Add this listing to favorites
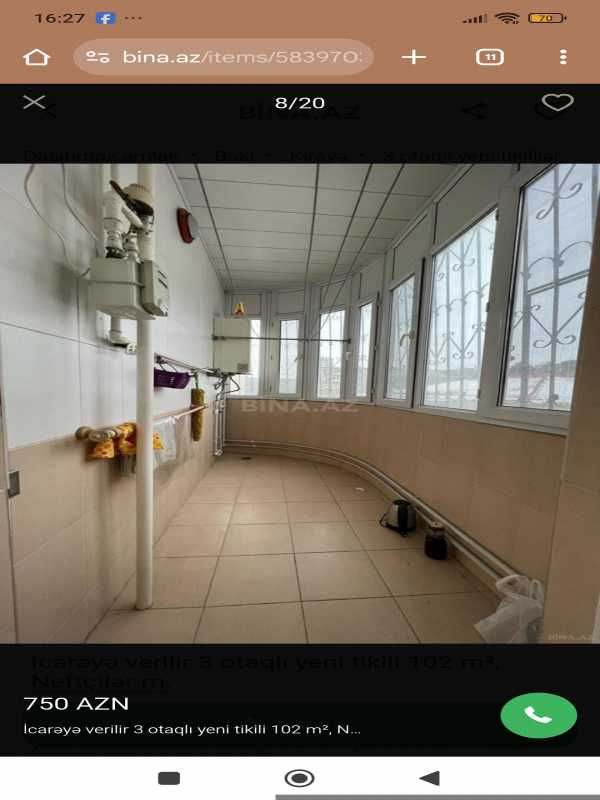 (x=558, y=102)
